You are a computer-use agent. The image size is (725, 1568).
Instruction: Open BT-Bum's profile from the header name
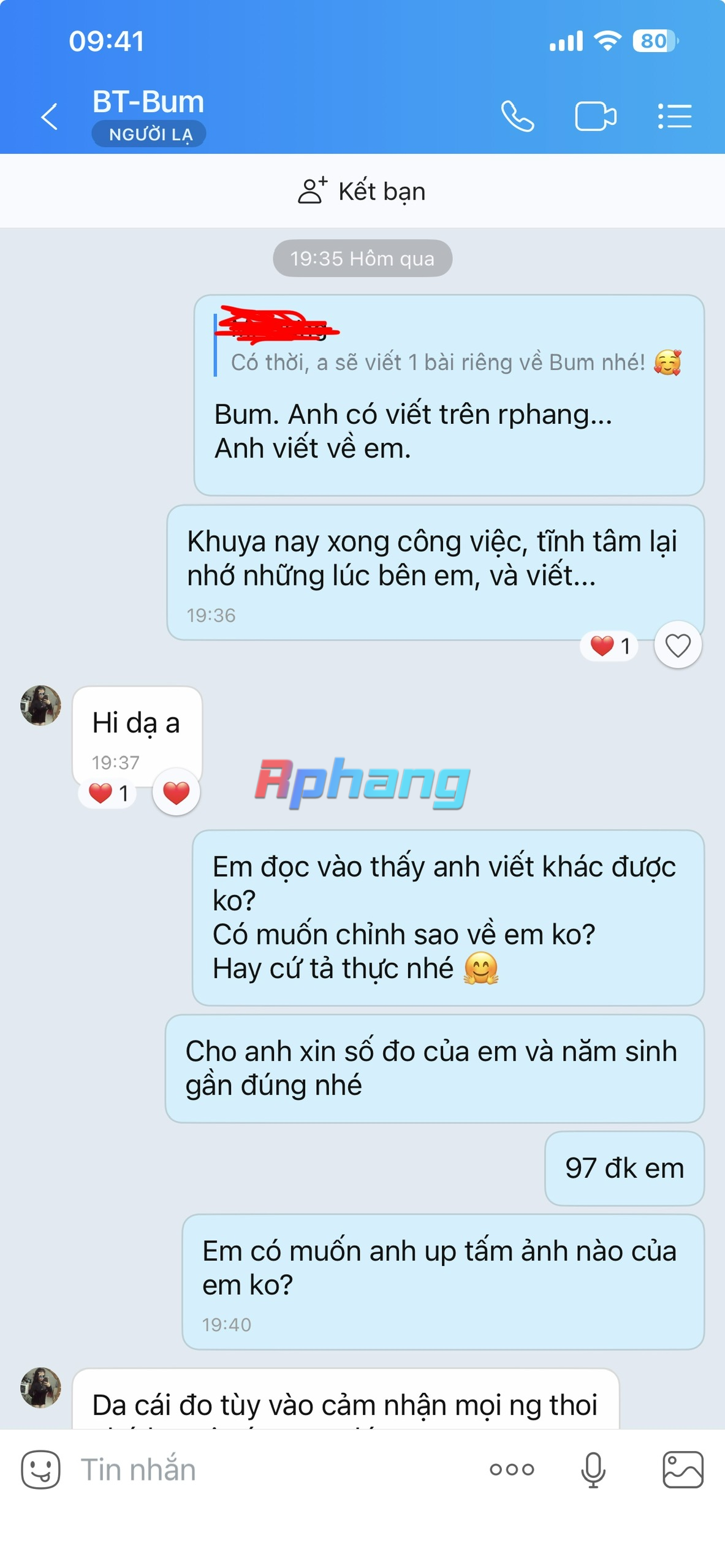tap(148, 102)
